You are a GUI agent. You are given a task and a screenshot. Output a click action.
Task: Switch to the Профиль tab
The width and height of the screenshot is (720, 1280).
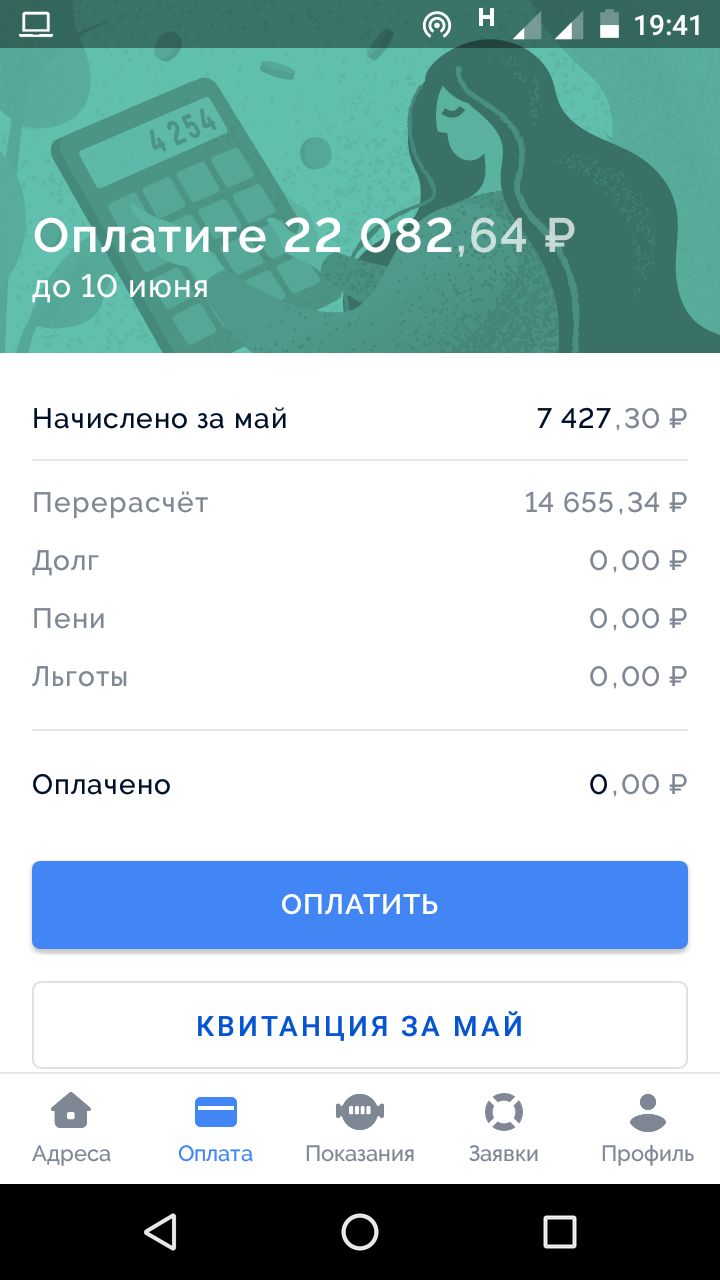[x=648, y=1130]
